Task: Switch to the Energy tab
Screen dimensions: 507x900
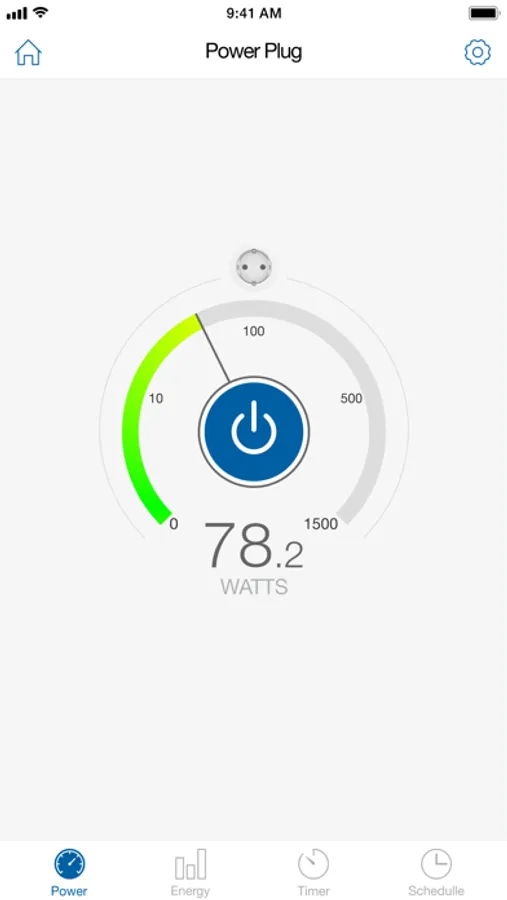Action: 190,872
